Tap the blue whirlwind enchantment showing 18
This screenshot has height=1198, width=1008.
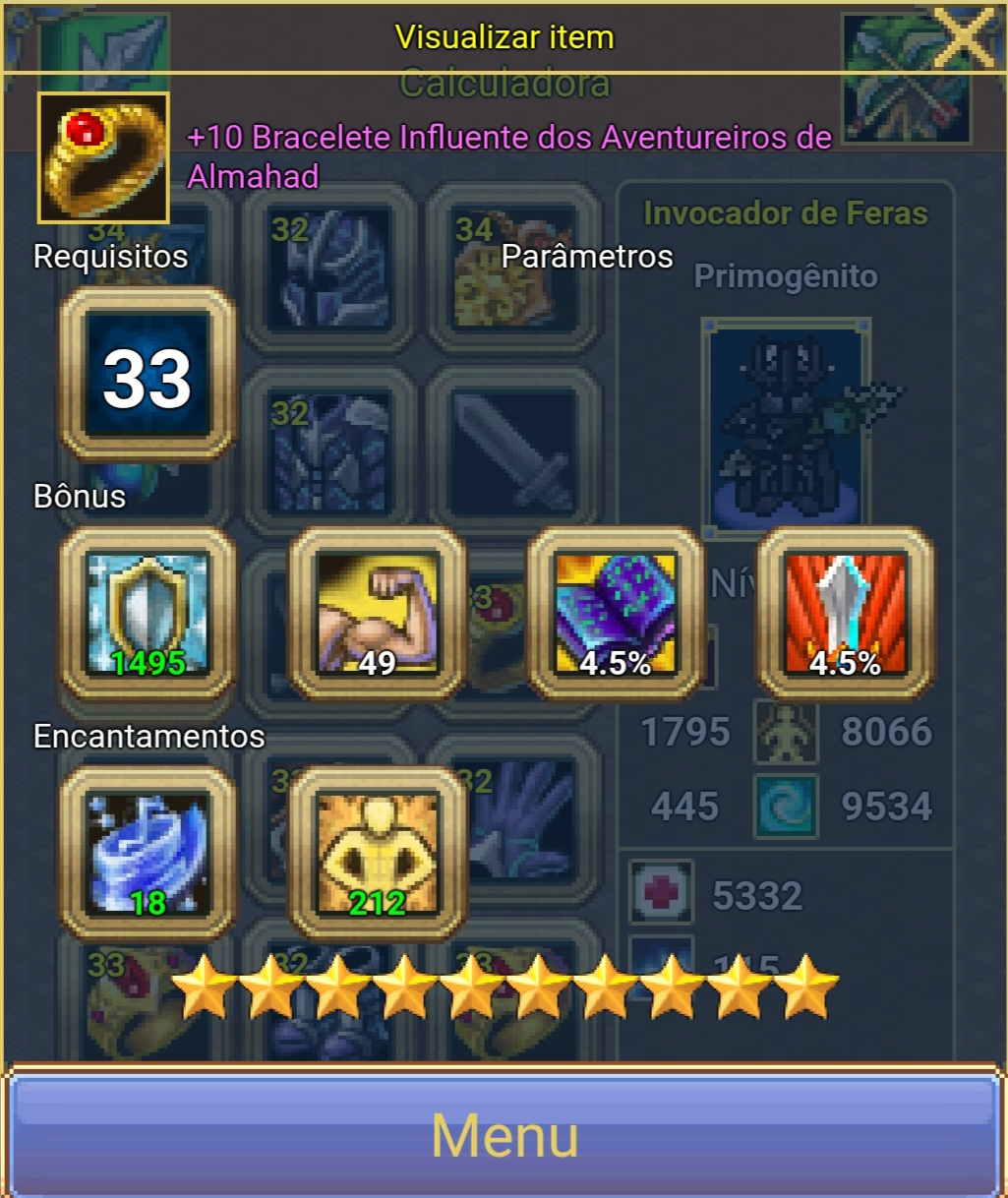148,854
